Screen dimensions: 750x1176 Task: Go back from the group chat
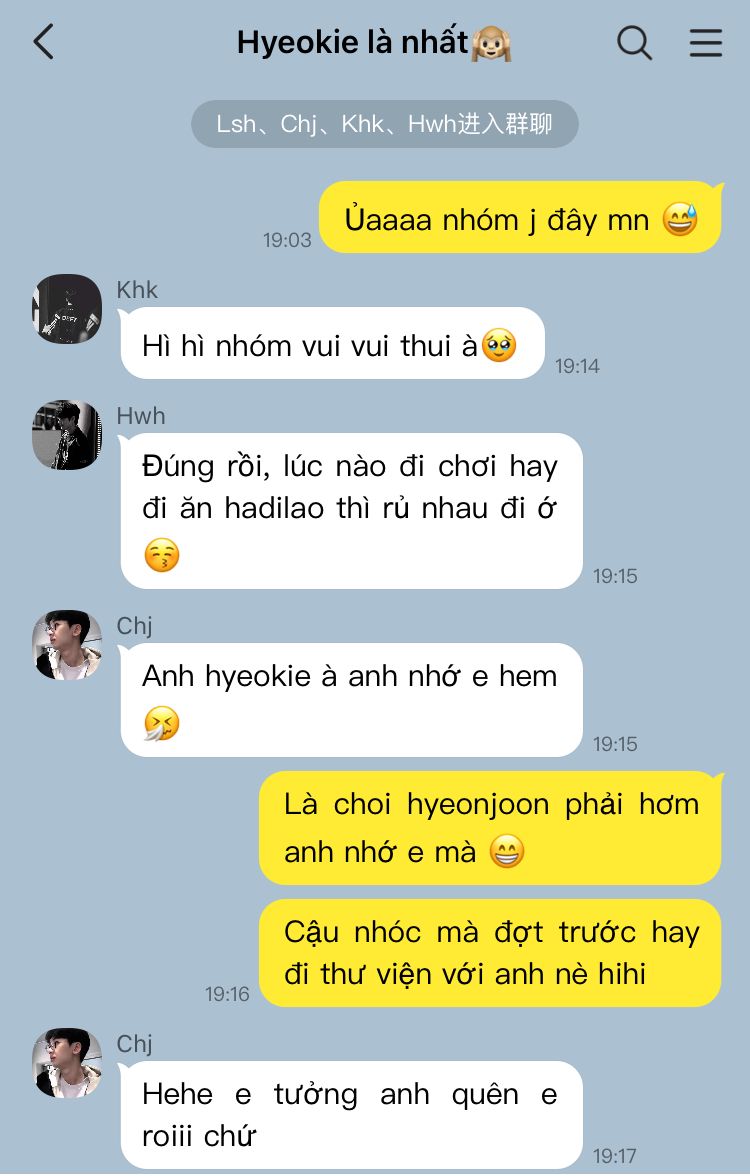coord(44,42)
